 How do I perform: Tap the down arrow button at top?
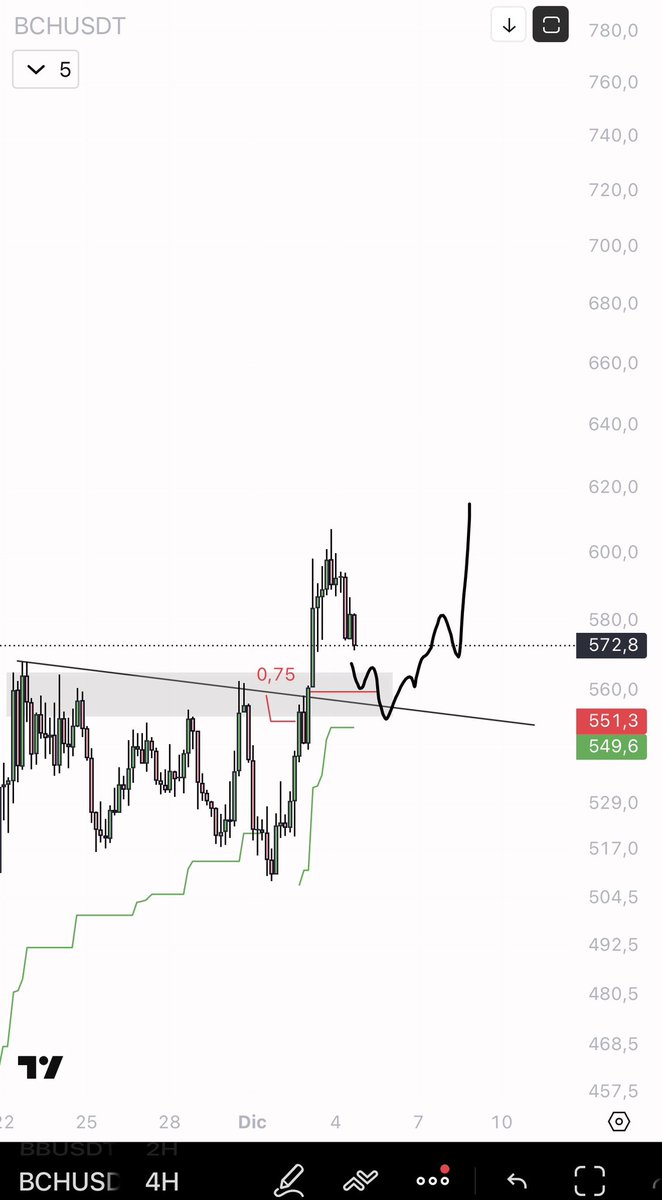[x=509, y=26]
